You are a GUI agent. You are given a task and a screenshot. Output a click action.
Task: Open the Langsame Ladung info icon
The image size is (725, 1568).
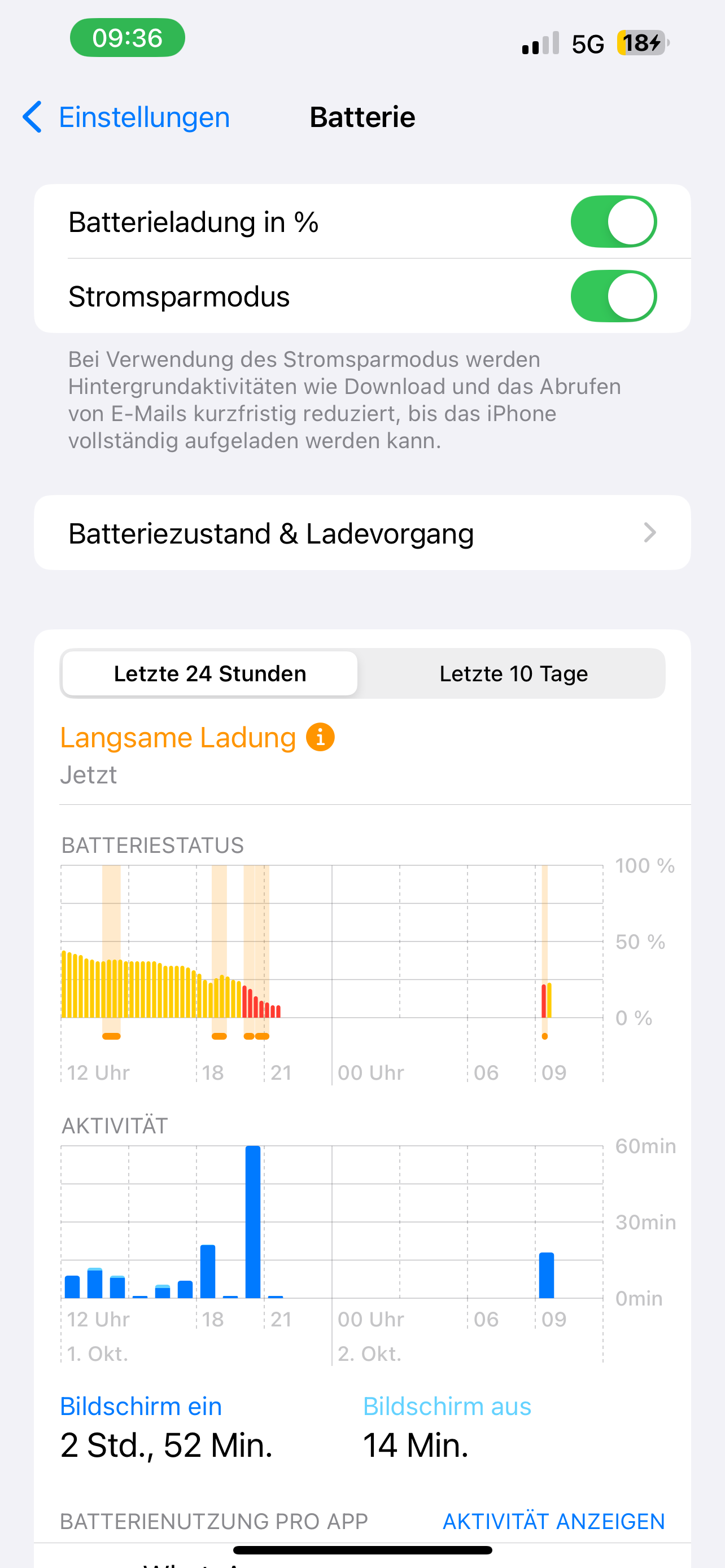(x=320, y=738)
